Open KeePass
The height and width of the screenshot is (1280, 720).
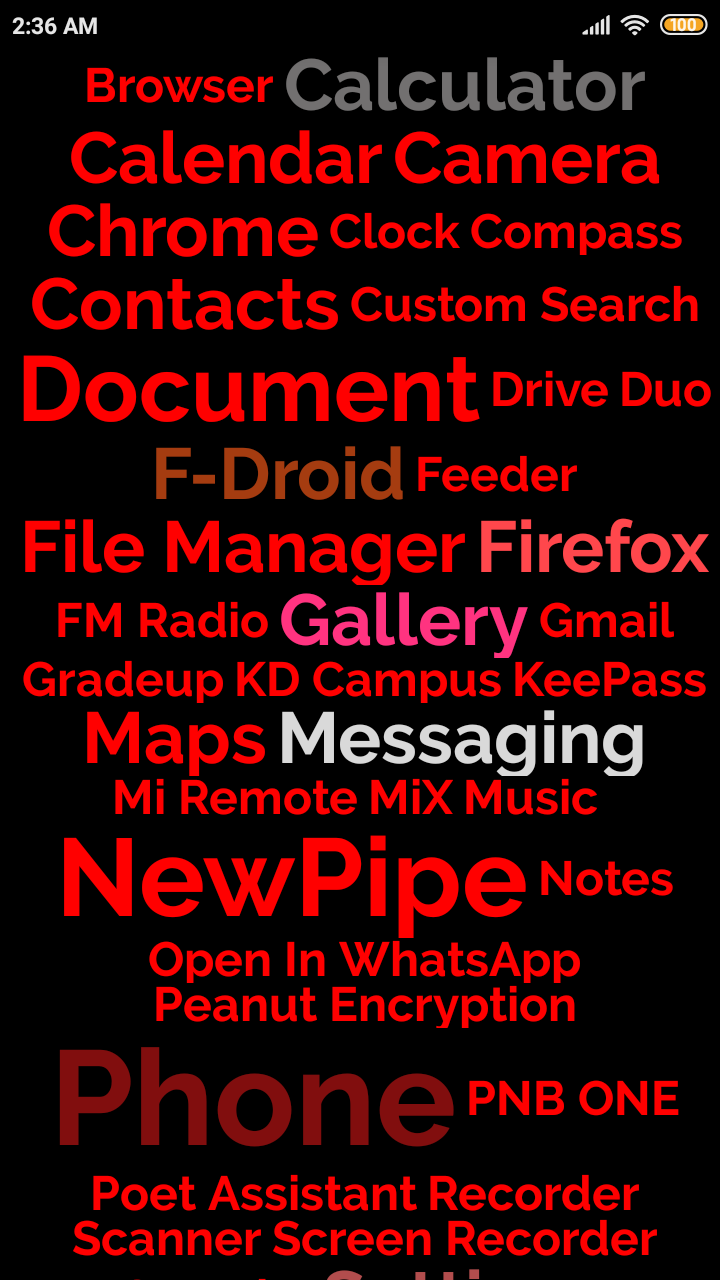[x=610, y=681]
